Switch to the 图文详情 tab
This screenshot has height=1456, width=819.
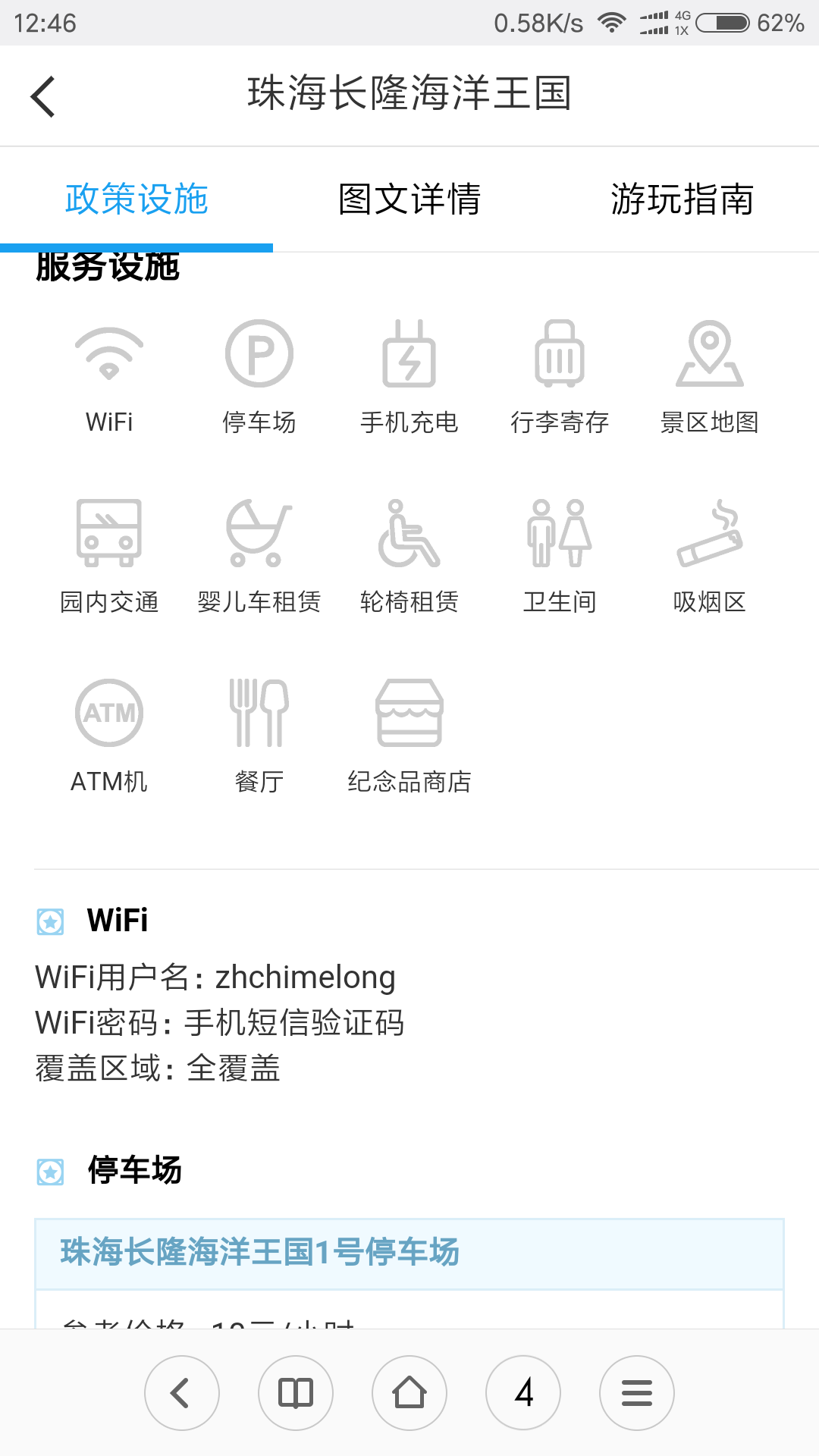(x=409, y=199)
